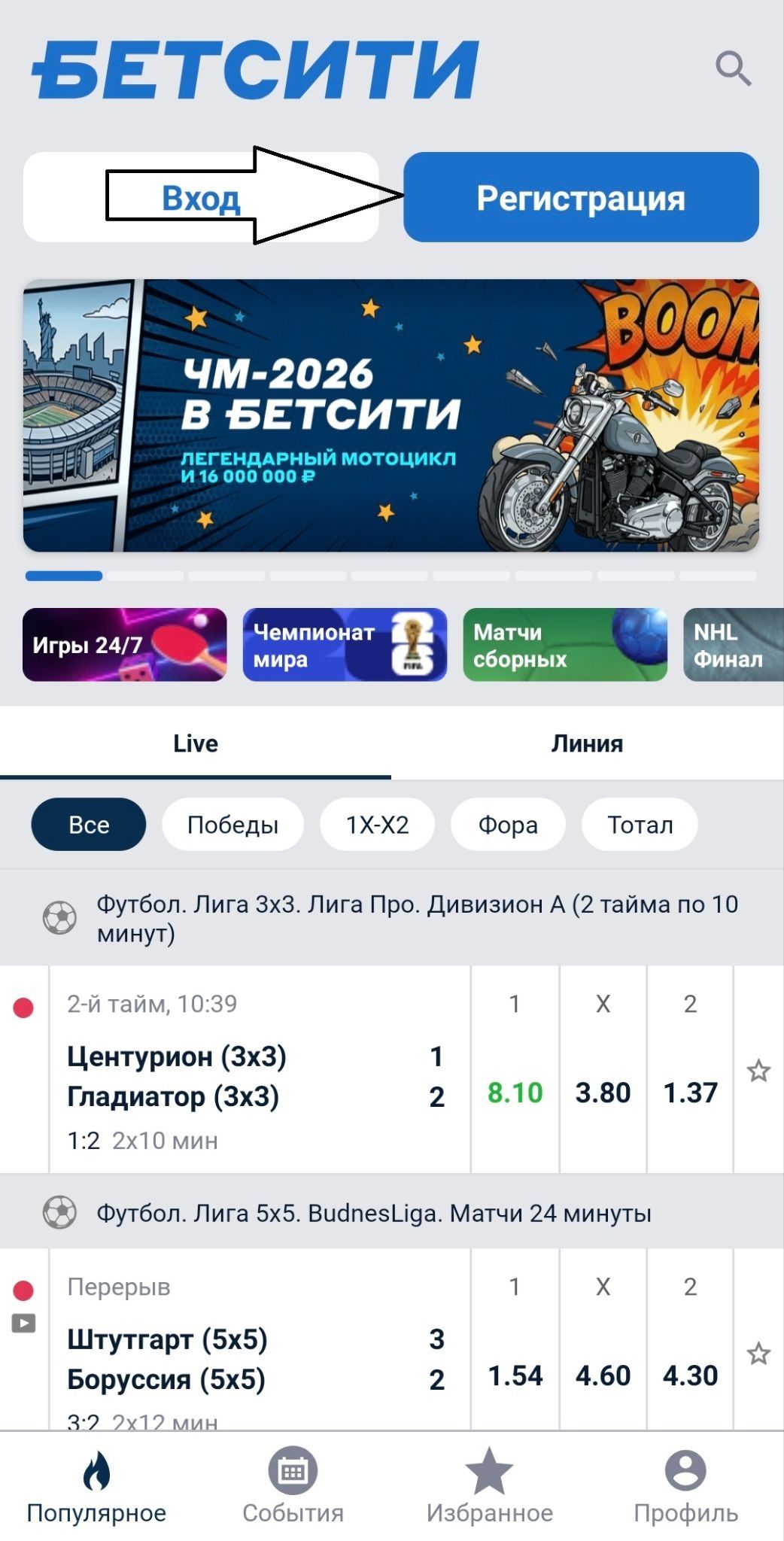Open the Чемпионат мира tile
Viewport: 784px width, 1541px height.
tap(345, 645)
